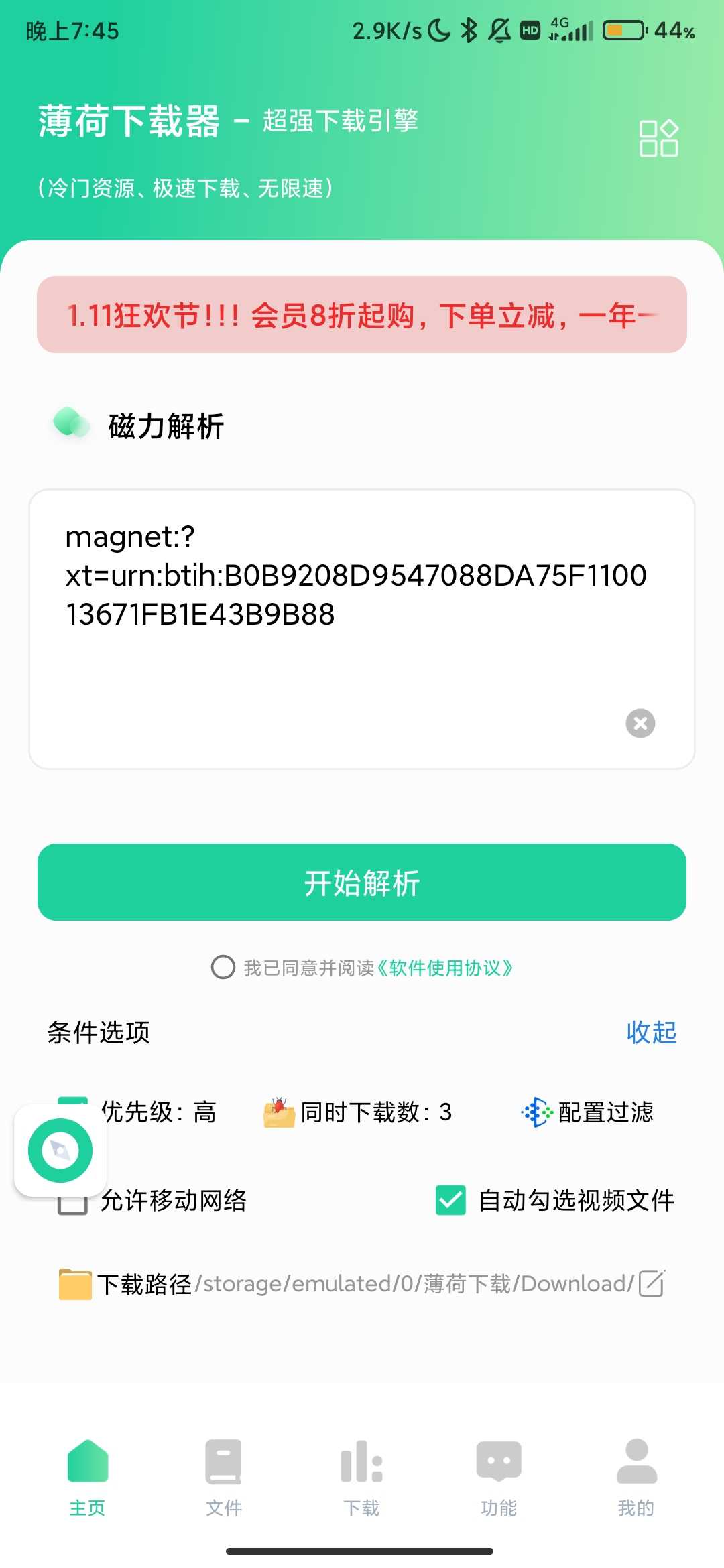Image resolution: width=724 pixels, height=1568 pixels.
Task: Change the 优先级 priority setting
Action: [x=160, y=1113]
